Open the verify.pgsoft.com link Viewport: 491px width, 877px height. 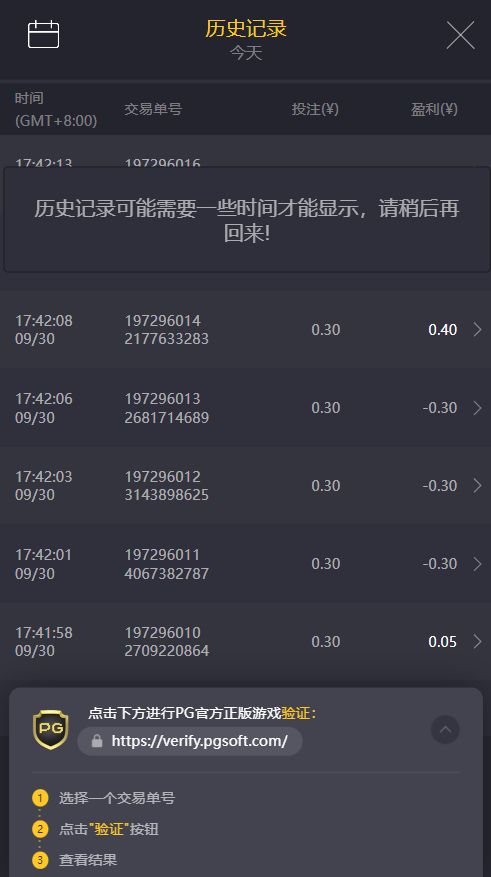click(x=190, y=741)
